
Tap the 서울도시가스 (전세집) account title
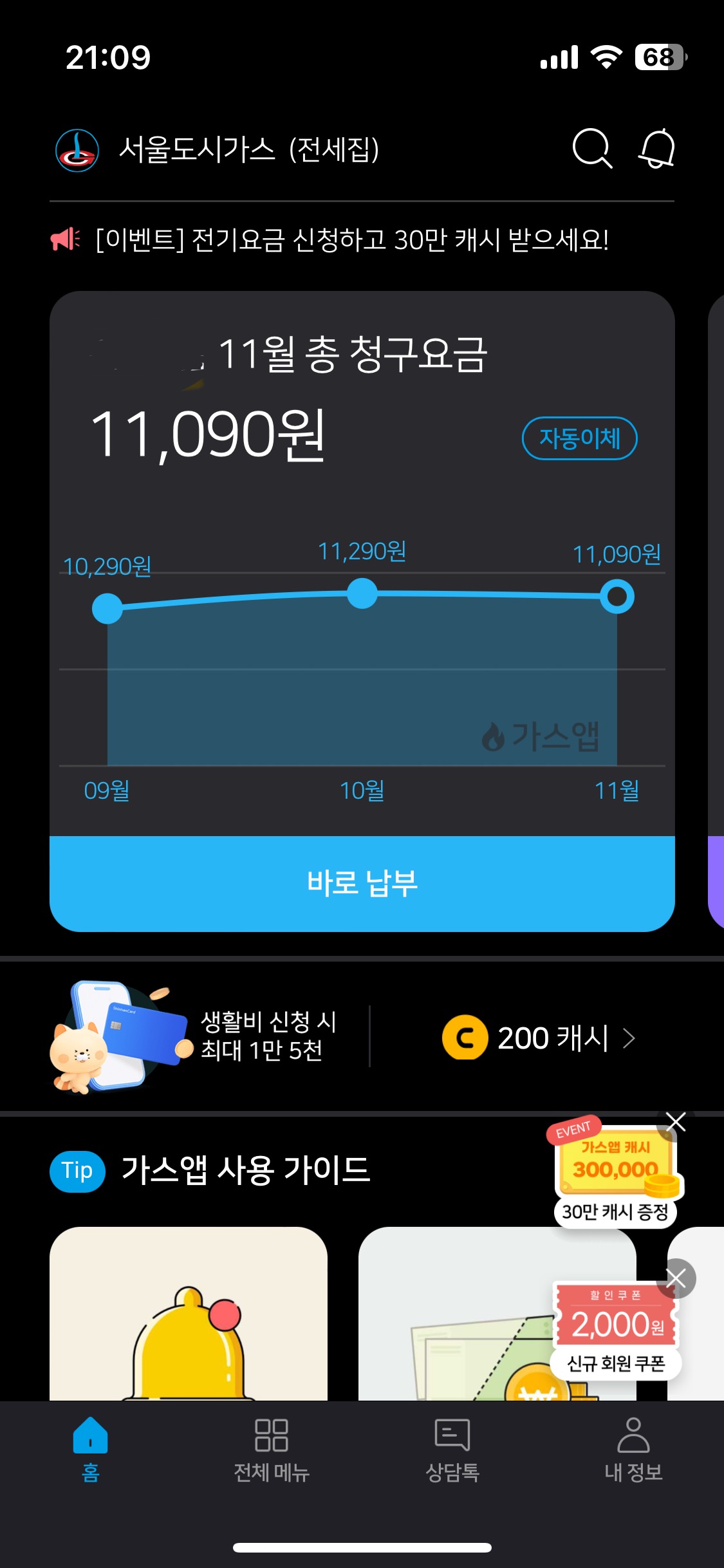(x=248, y=150)
